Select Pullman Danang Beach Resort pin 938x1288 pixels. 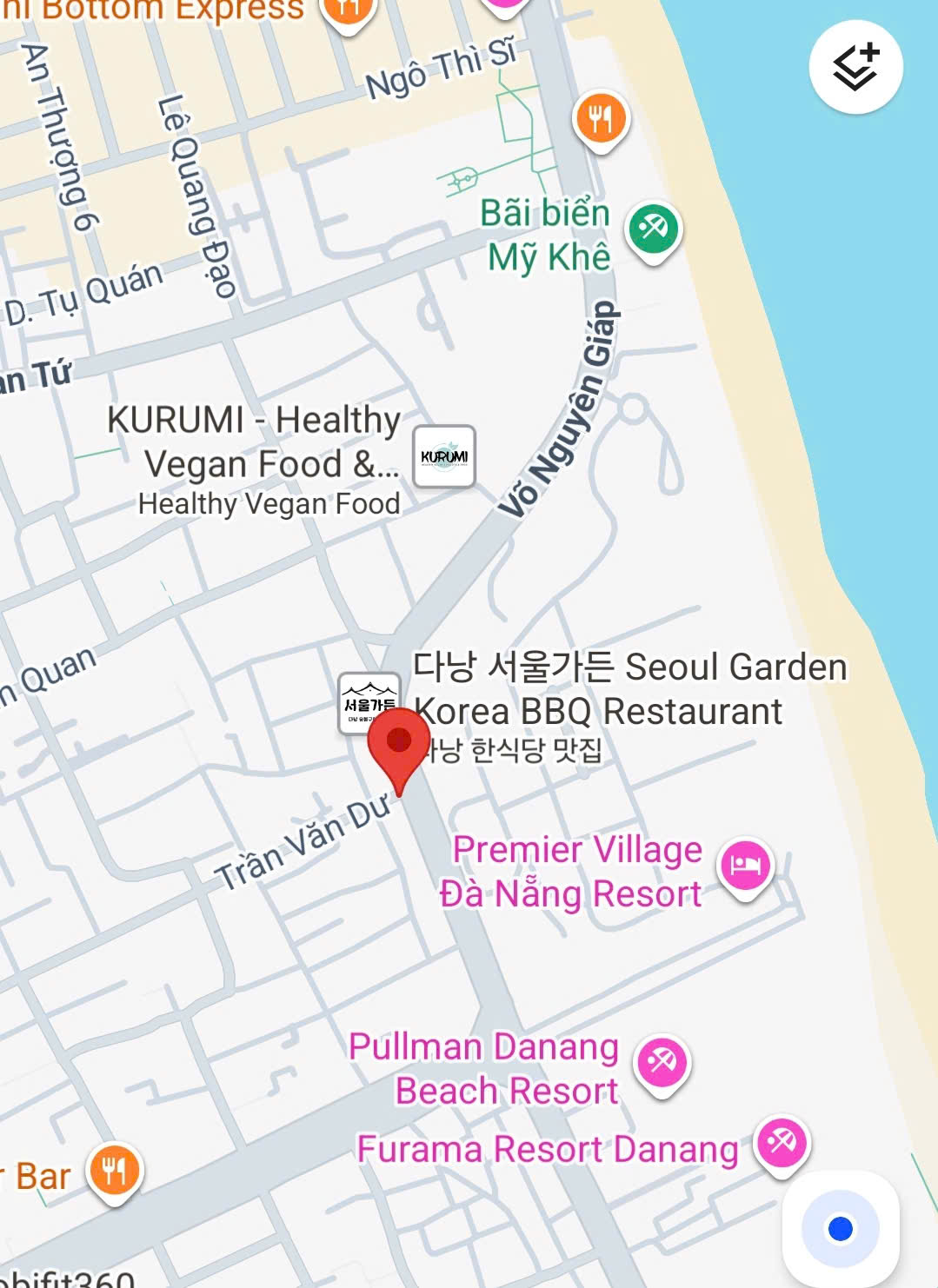(x=662, y=1062)
